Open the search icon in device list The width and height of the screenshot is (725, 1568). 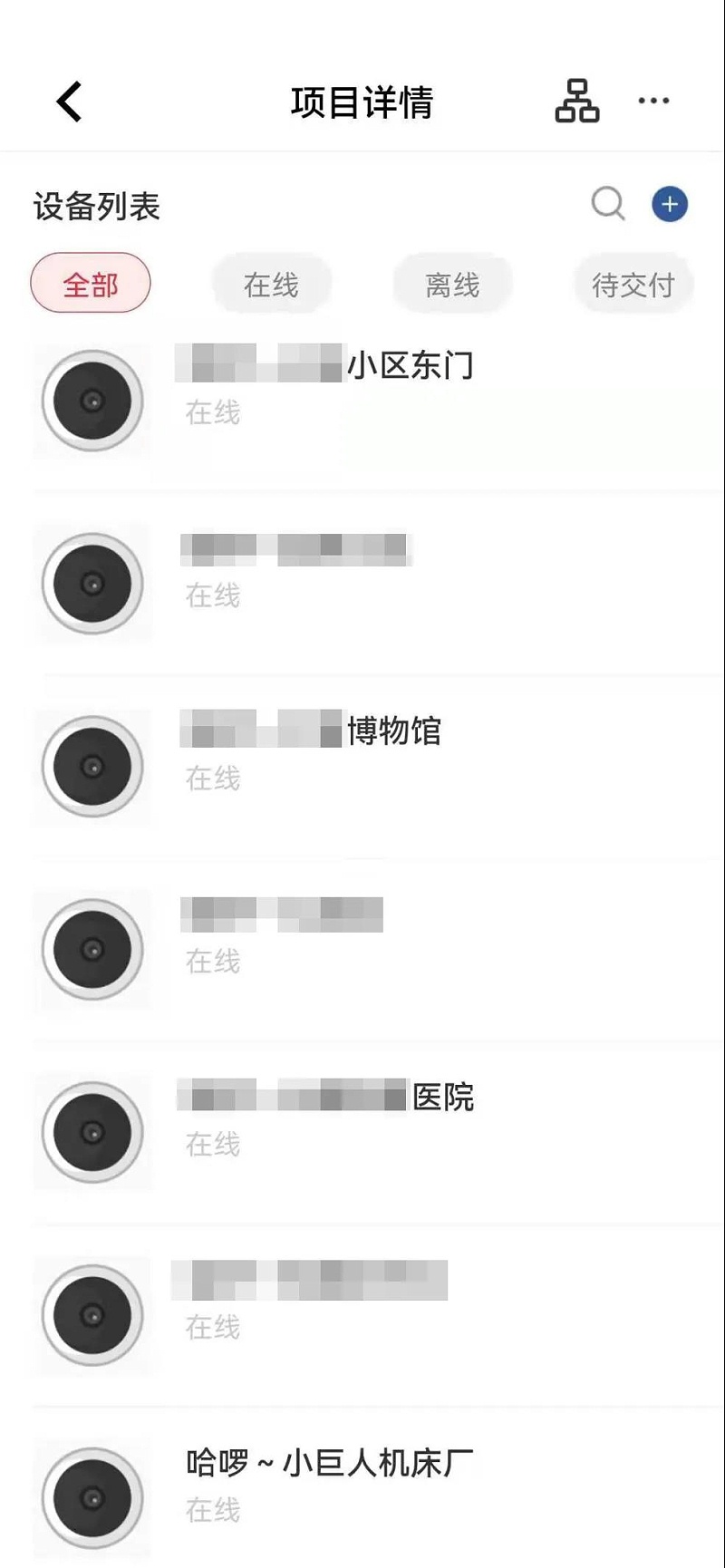click(x=608, y=205)
